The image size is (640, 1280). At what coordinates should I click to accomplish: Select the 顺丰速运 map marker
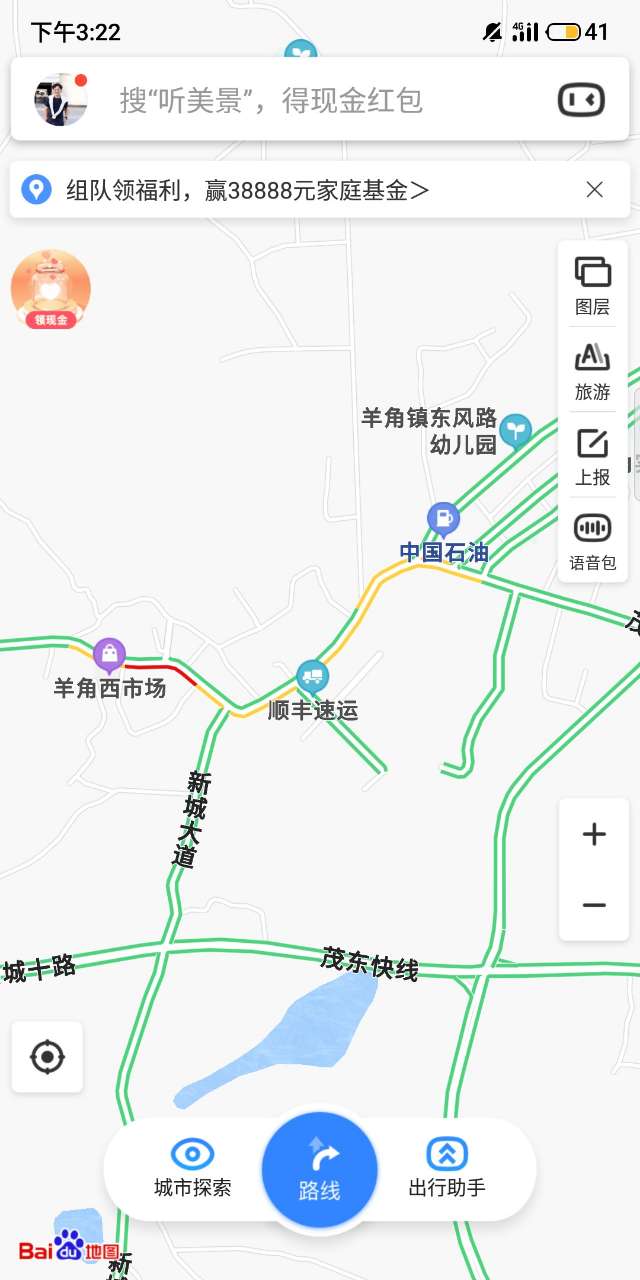click(313, 677)
